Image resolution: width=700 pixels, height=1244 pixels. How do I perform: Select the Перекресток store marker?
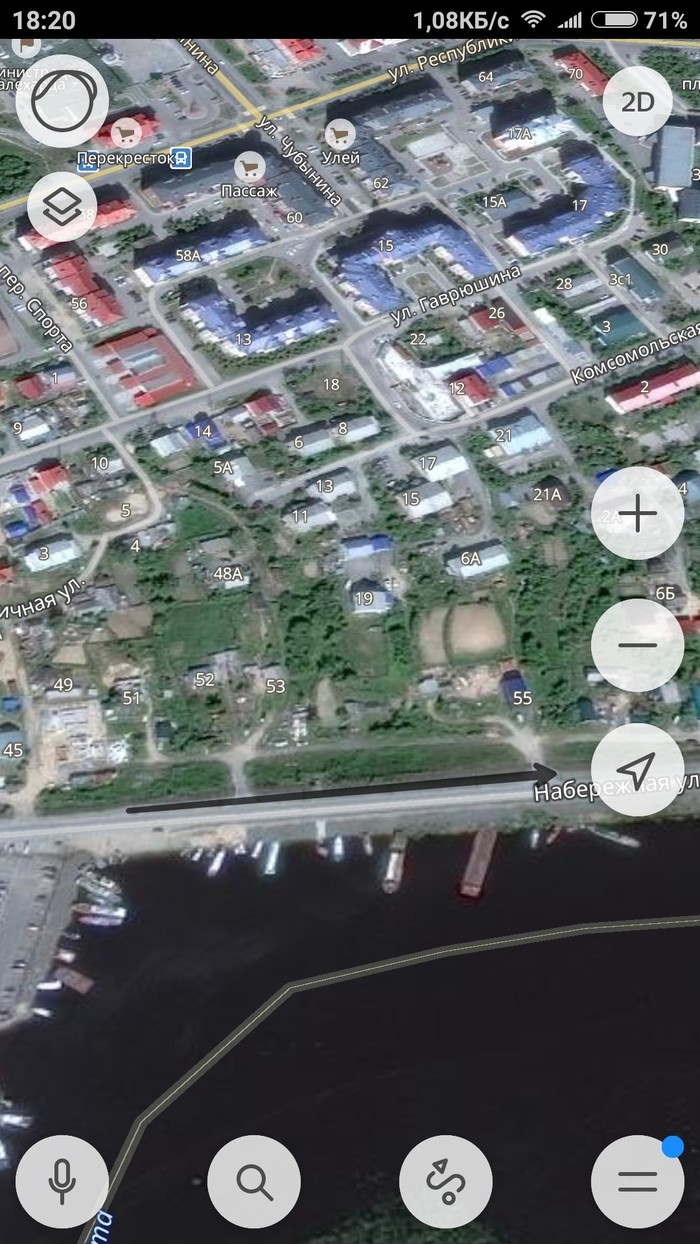[x=126, y=132]
